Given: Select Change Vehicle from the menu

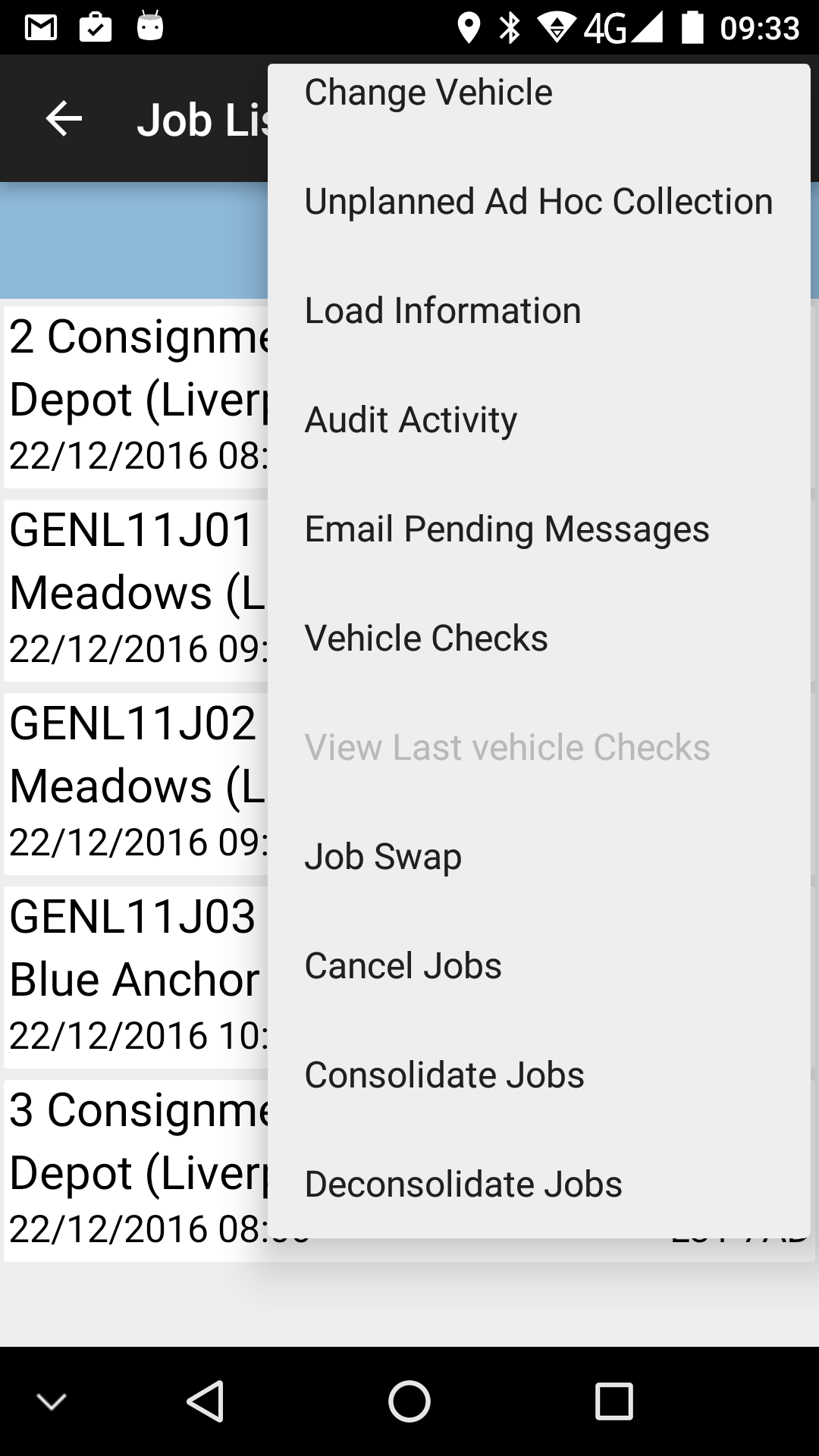Looking at the screenshot, I should click(539, 93).
